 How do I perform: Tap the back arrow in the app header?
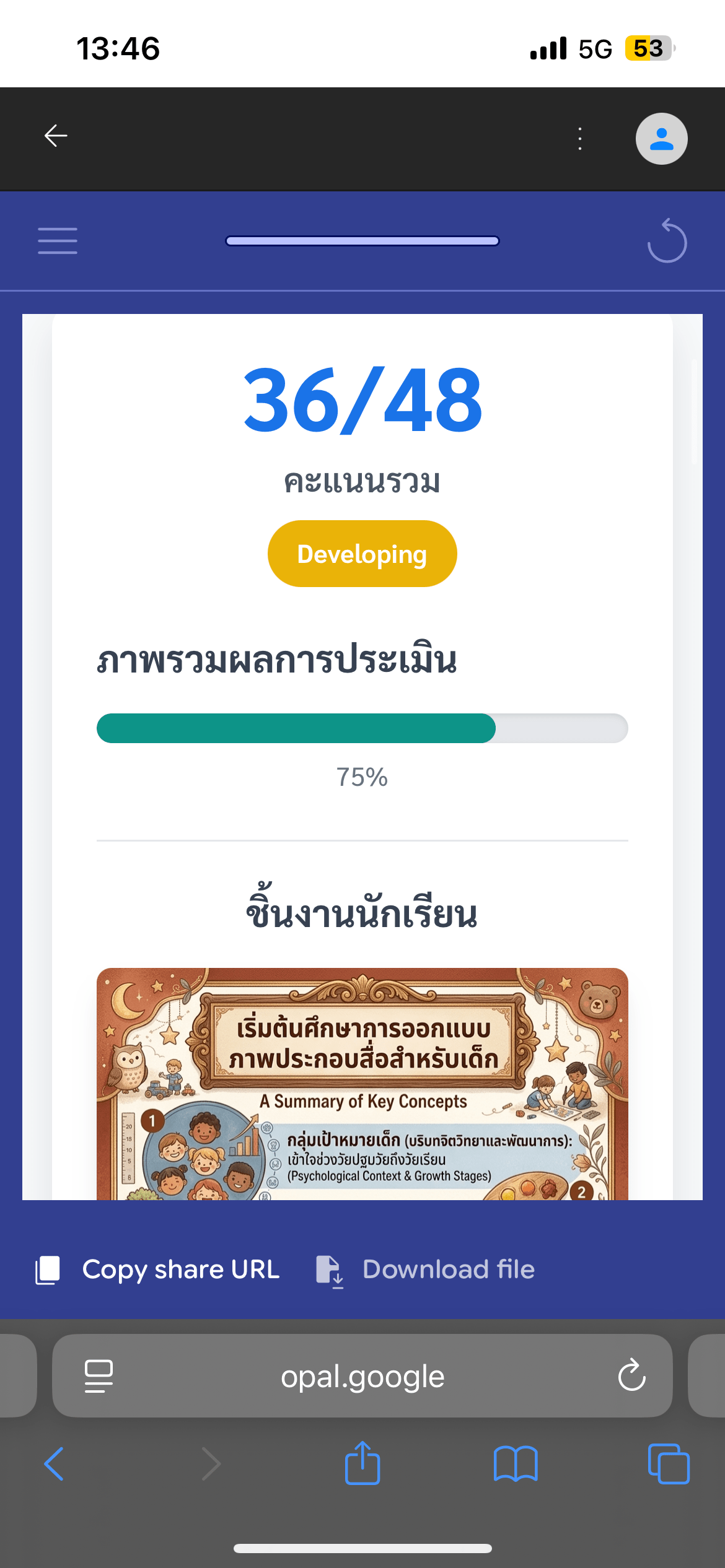tap(56, 136)
